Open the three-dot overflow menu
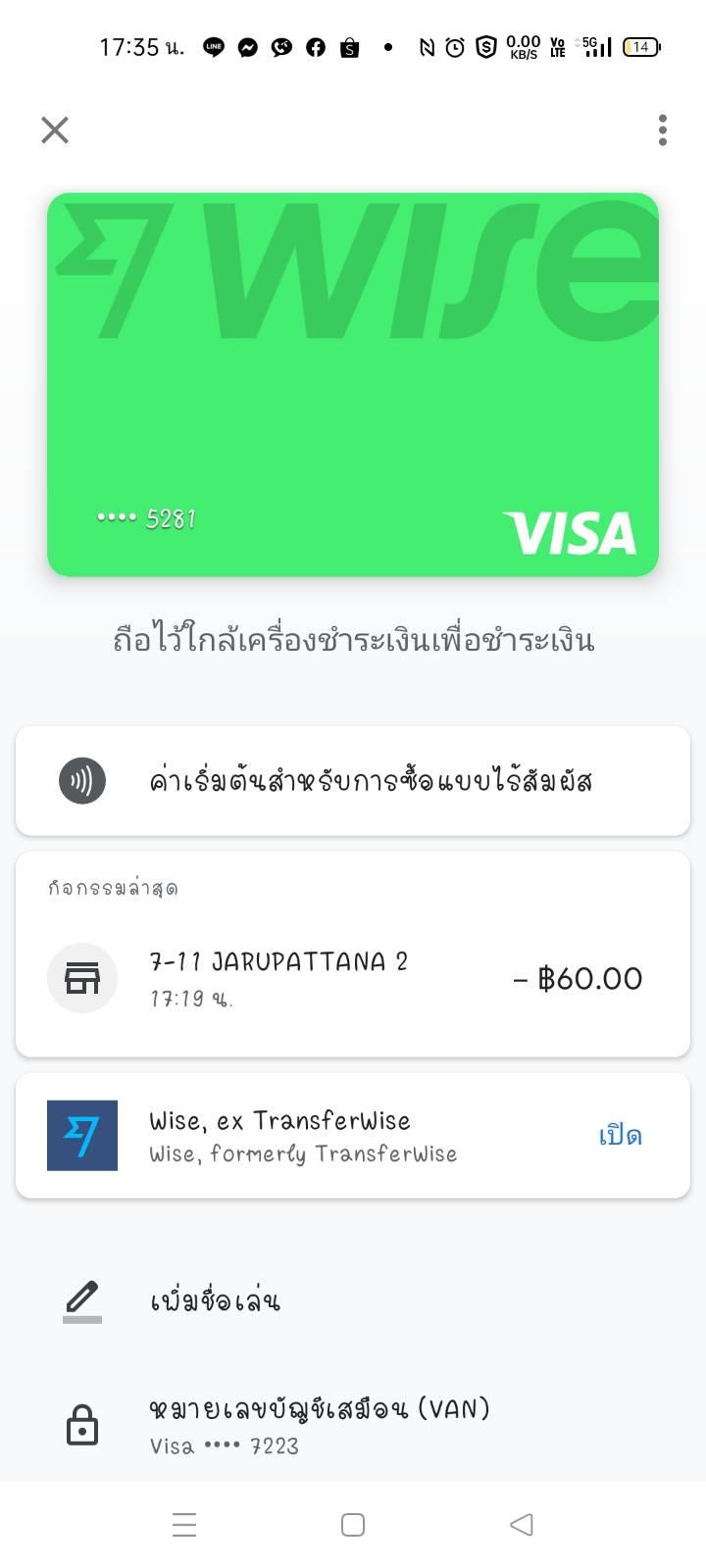This screenshot has width=706, height=1568. pos(663,129)
